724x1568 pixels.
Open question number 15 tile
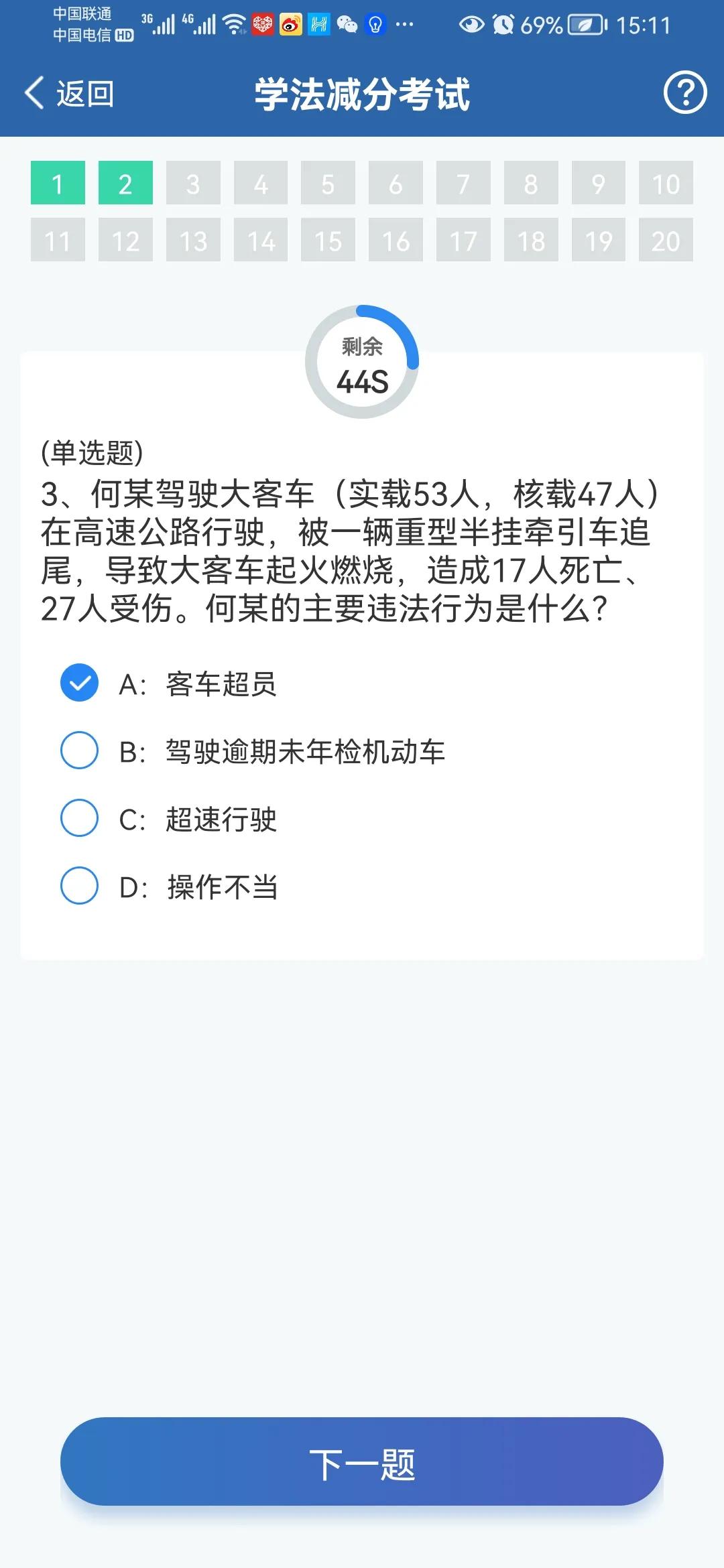point(328,240)
